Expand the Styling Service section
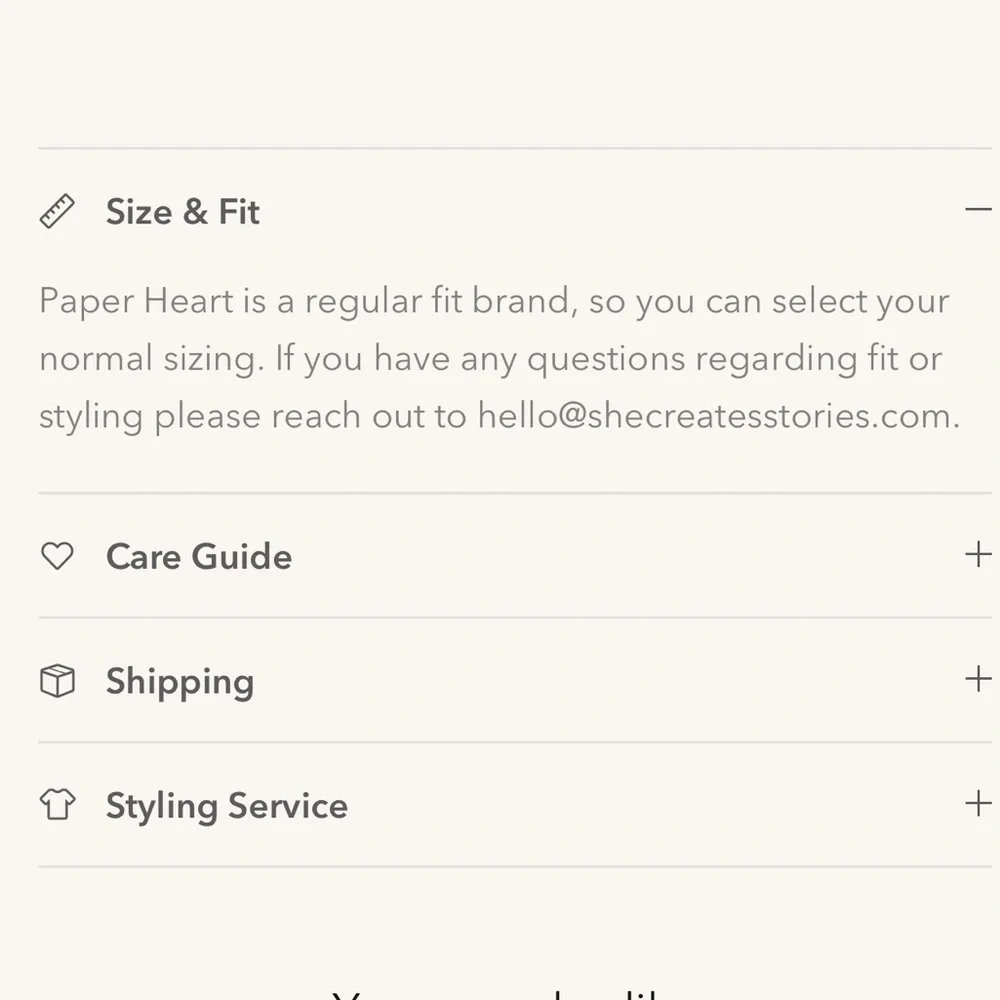The width and height of the screenshot is (1000, 1000). tap(977, 804)
